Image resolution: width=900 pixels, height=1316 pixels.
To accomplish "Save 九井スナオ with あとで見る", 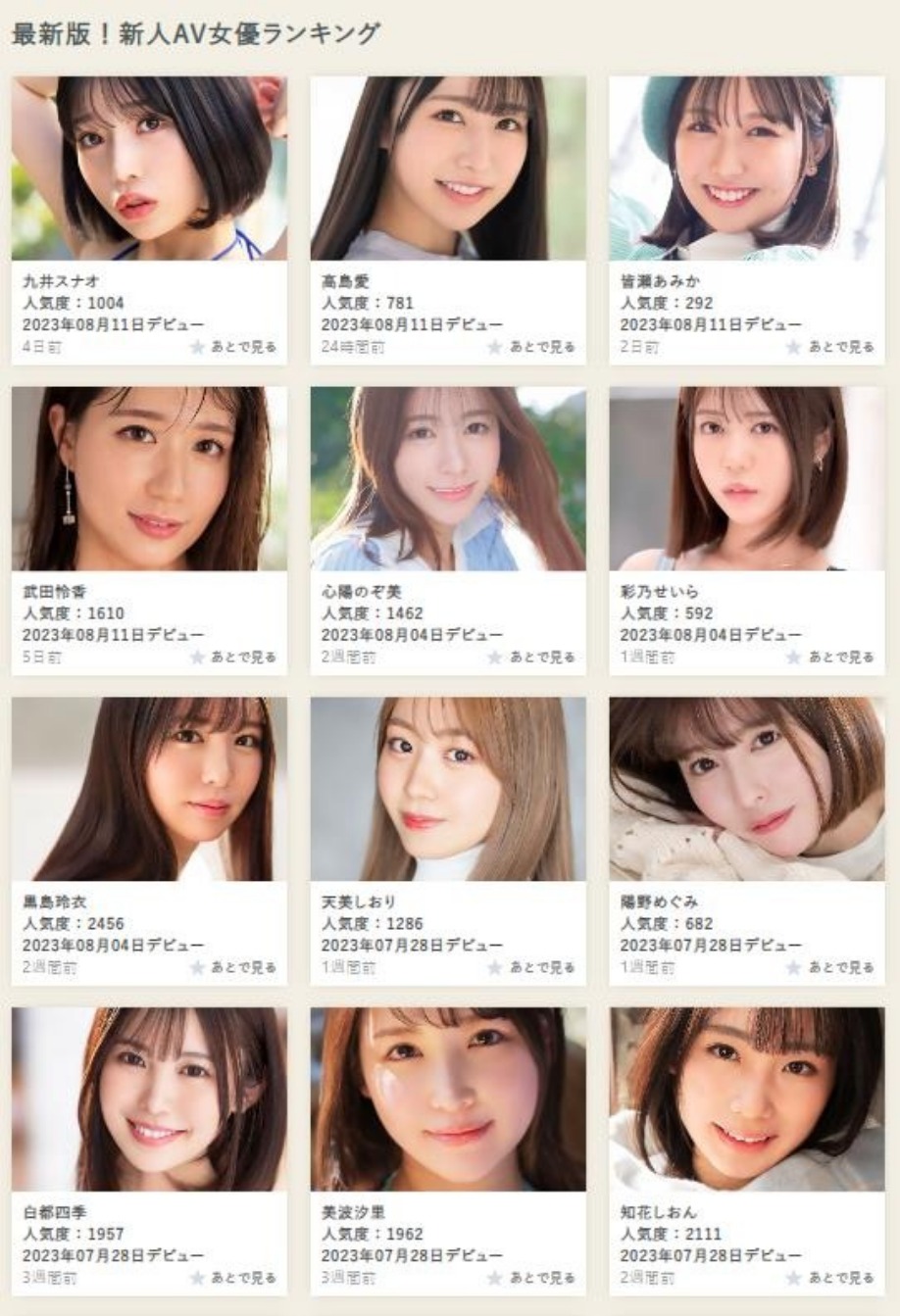I will click(234, 347).
